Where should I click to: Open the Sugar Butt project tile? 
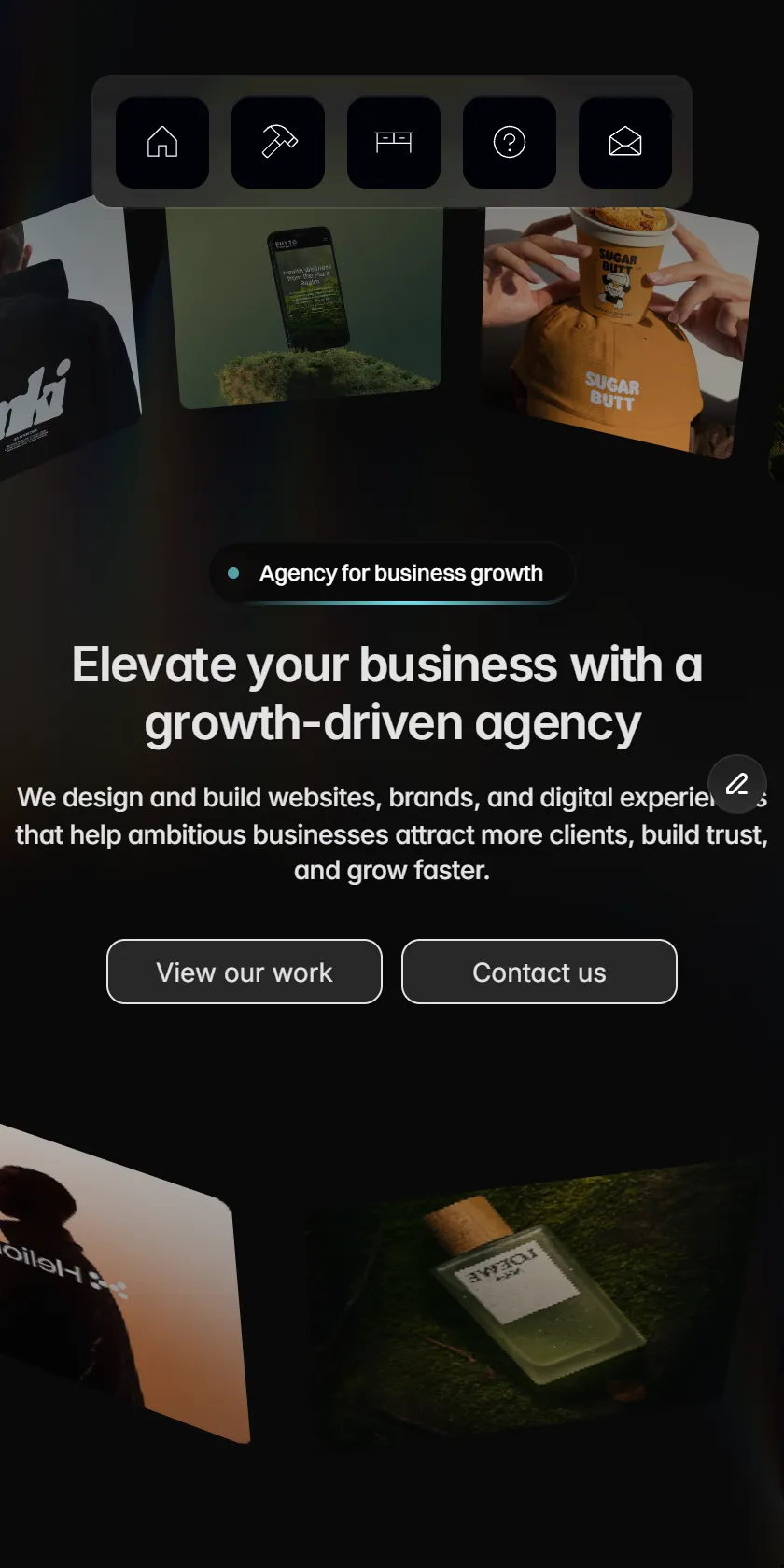pyautogui.click(x=620, y=332)
